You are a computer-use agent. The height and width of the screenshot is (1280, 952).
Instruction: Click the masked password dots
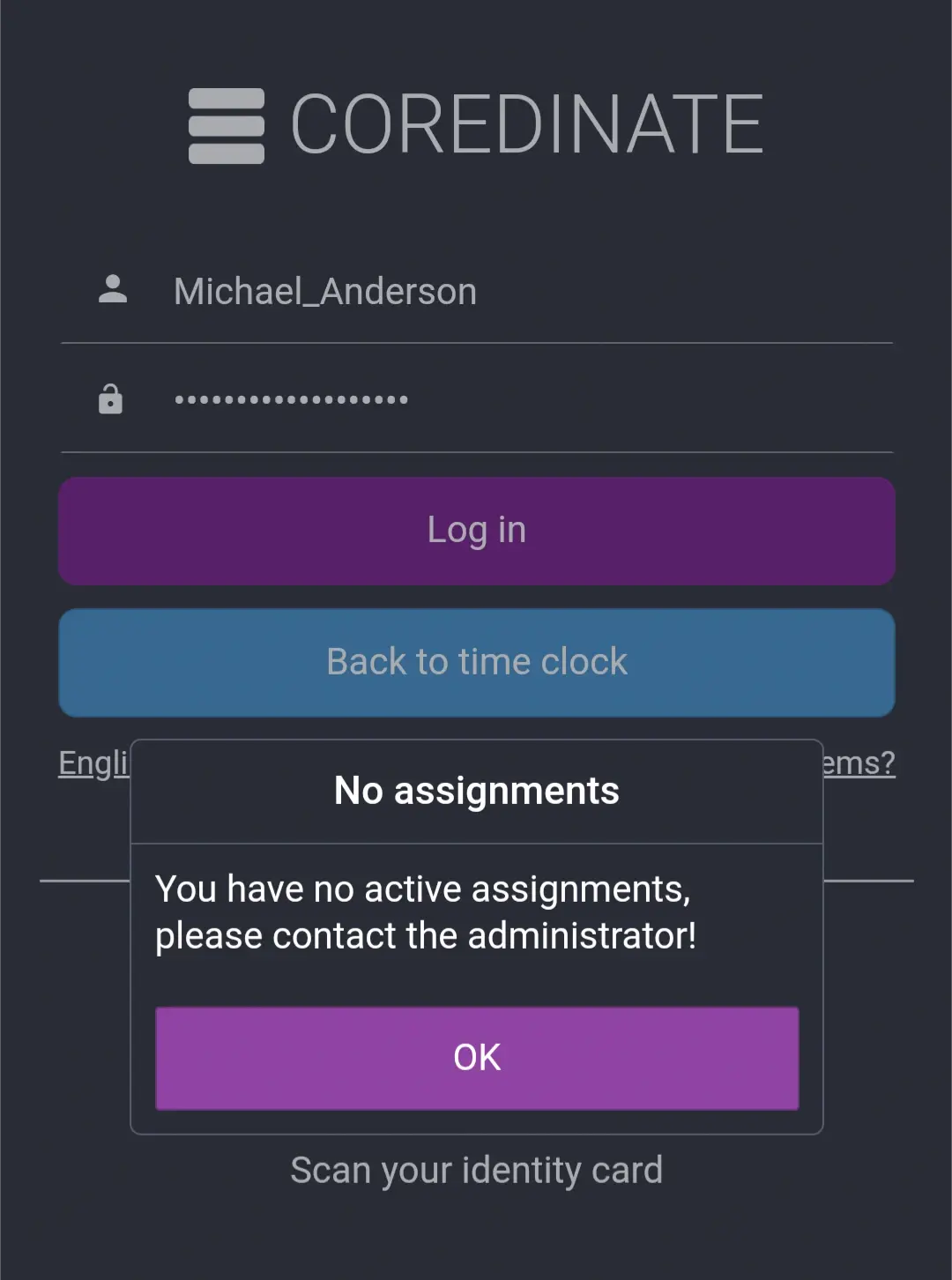coord(291,398)
